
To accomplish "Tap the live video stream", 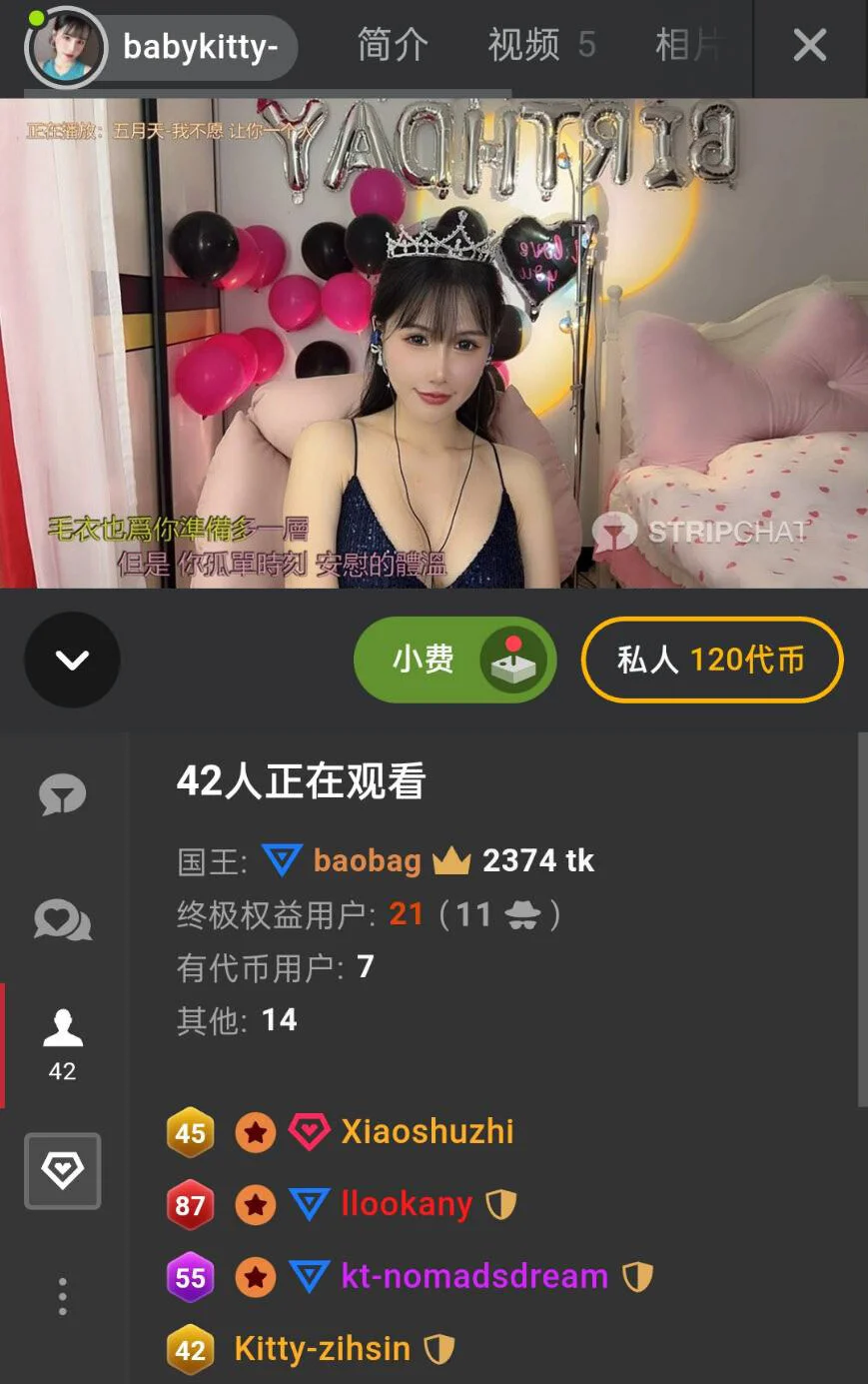I will pos(434,343).
